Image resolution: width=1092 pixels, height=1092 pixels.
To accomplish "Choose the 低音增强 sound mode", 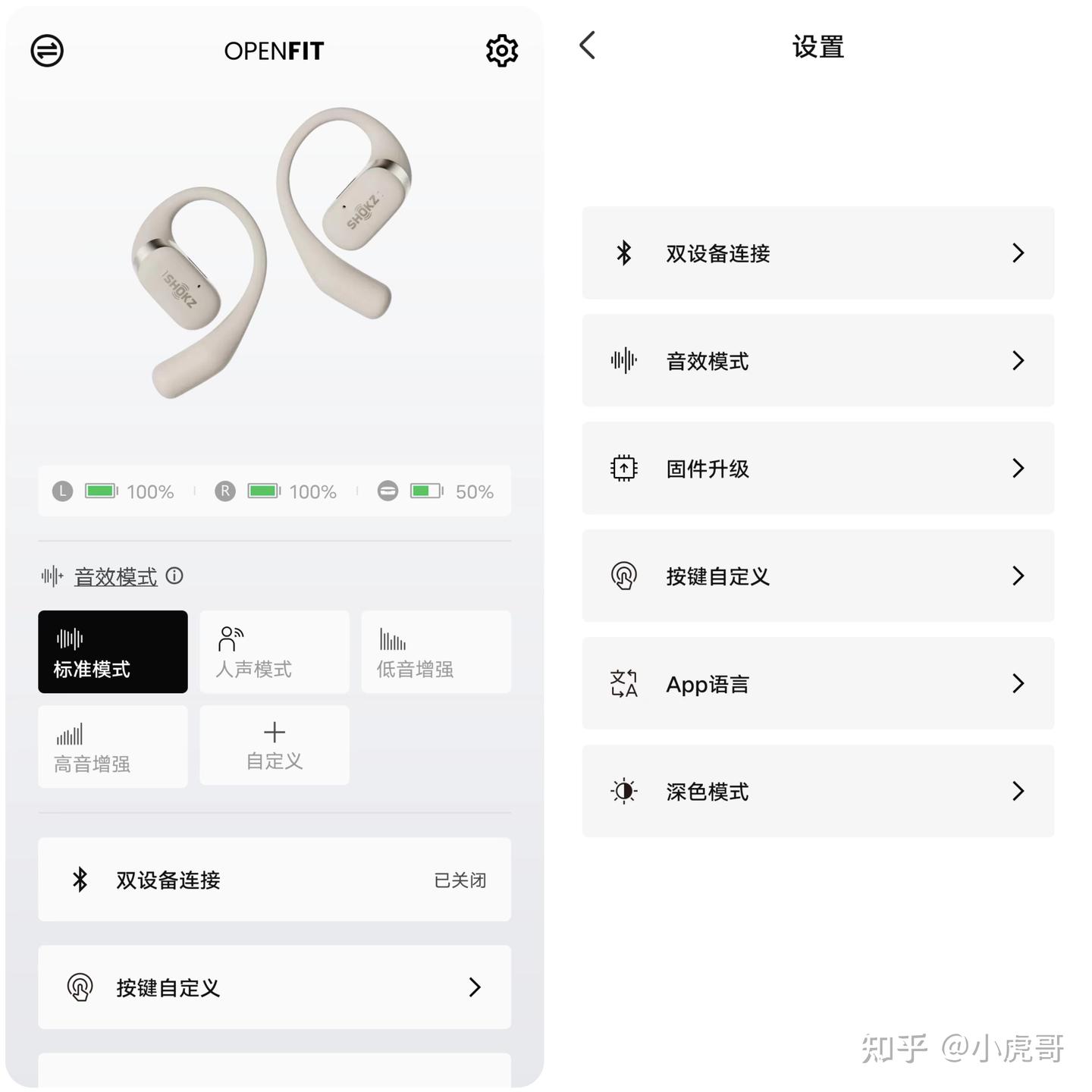I will (435, 651).
